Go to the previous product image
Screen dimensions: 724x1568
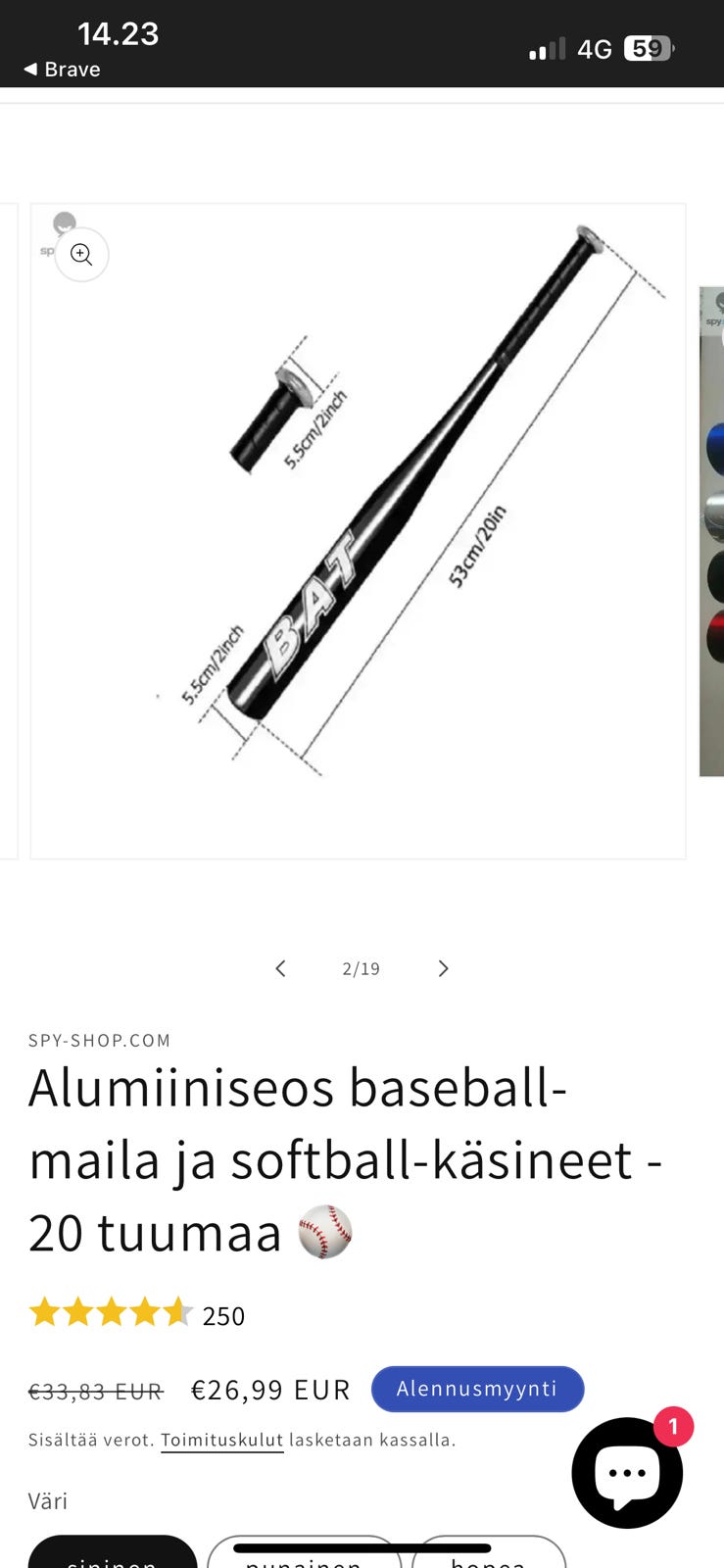click(280, 968)
